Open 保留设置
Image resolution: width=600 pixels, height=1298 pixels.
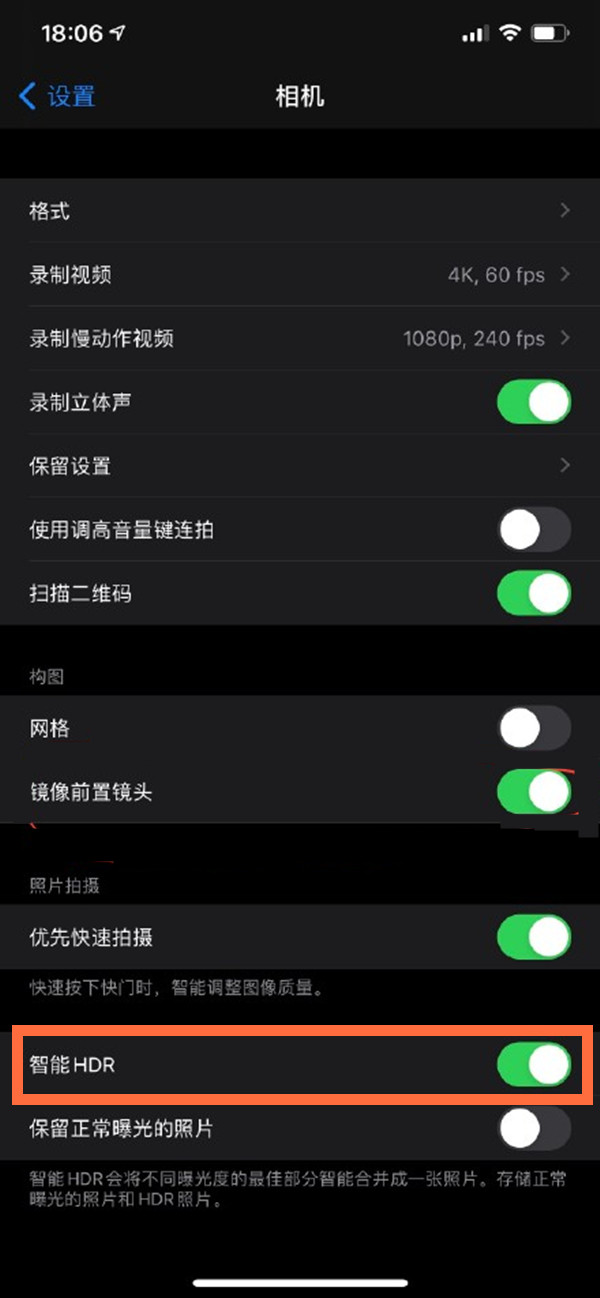pos(300,466)
